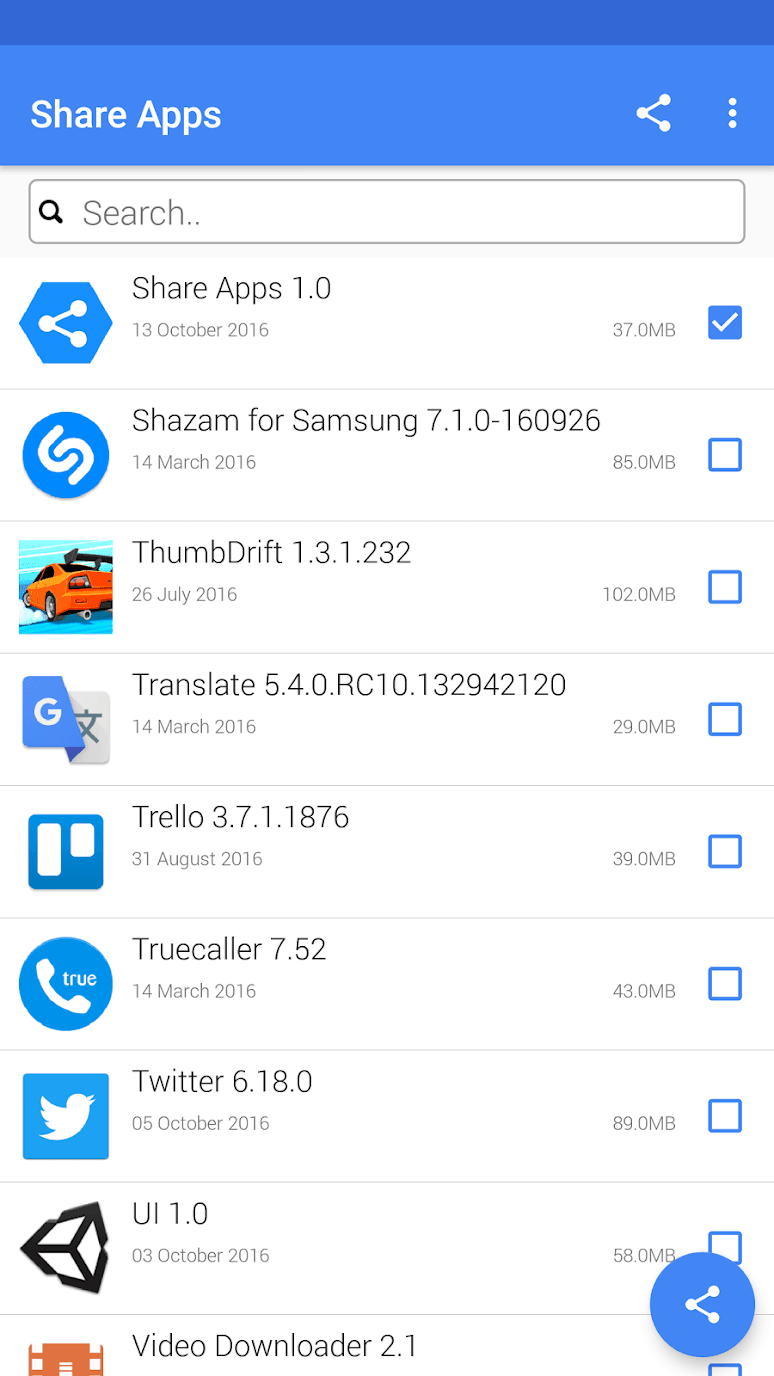Check the Twitter 6.18.0 checkbox
This screenshot has width=774, height=1376.
725,1116
